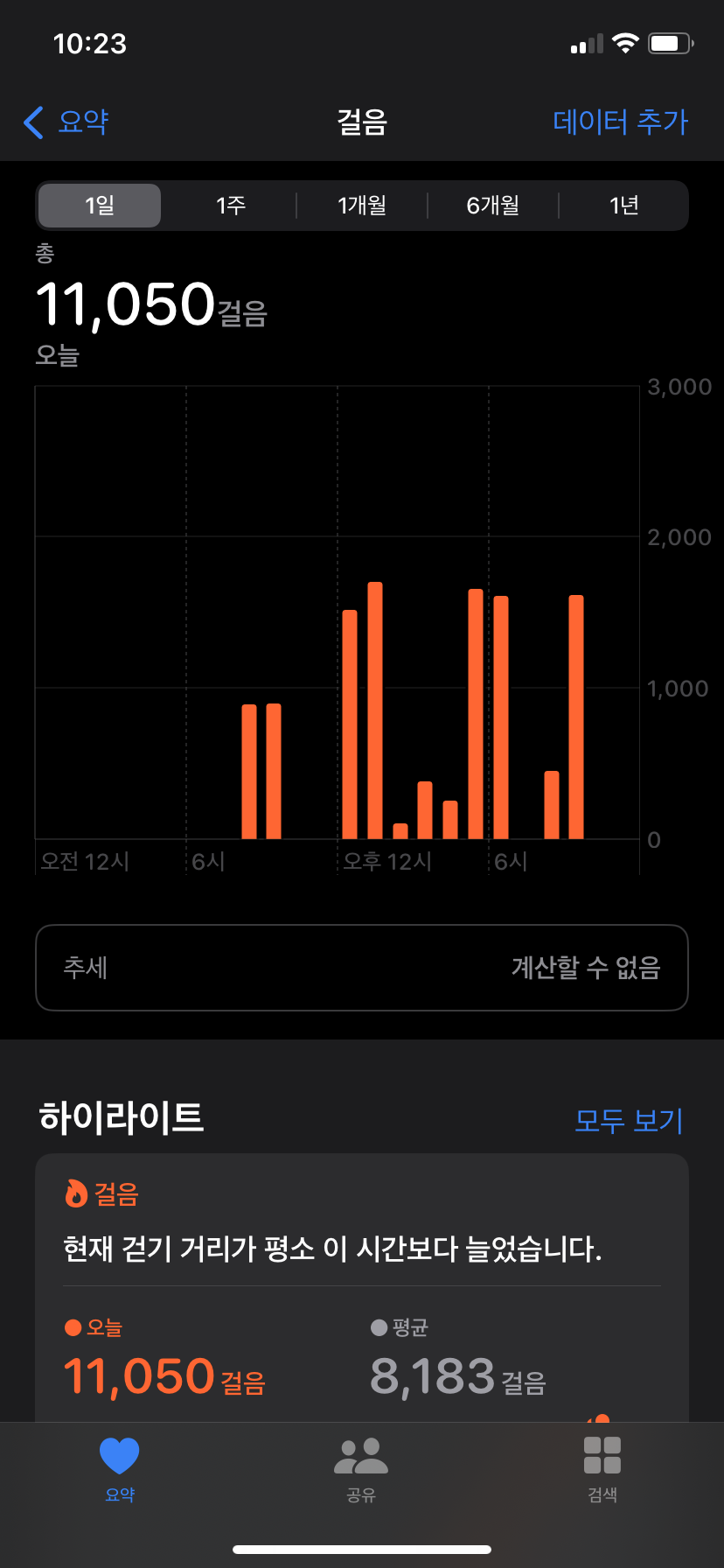The height and width of the screenshot is (1568, 724).
Task: Switch to the 1개월 view
Action: tap(362, 206)
